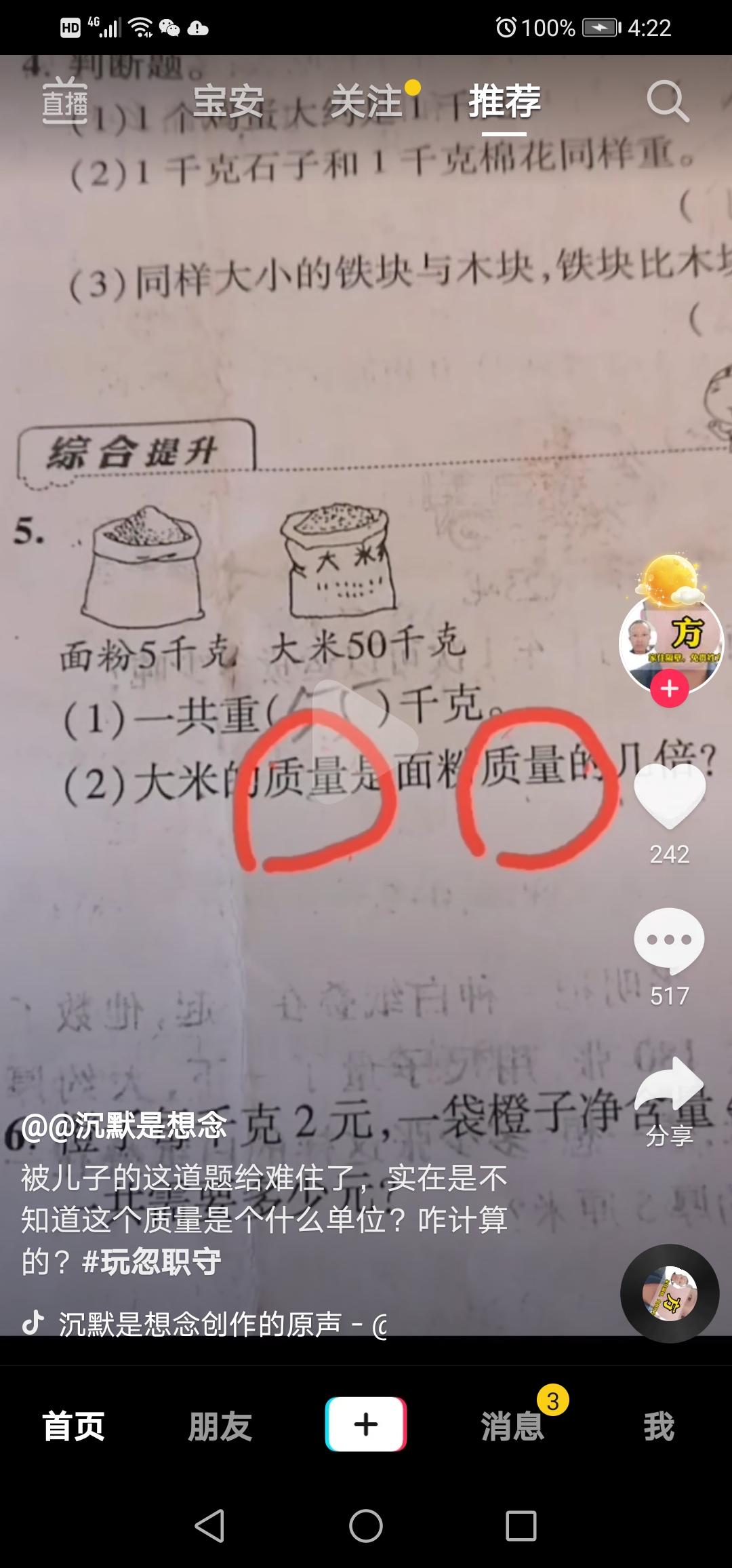The width and height of the screenshot is (732, 1568).
Task: Open the live (直播) icon
Action: pyautogui.click(x=65, y=101)
